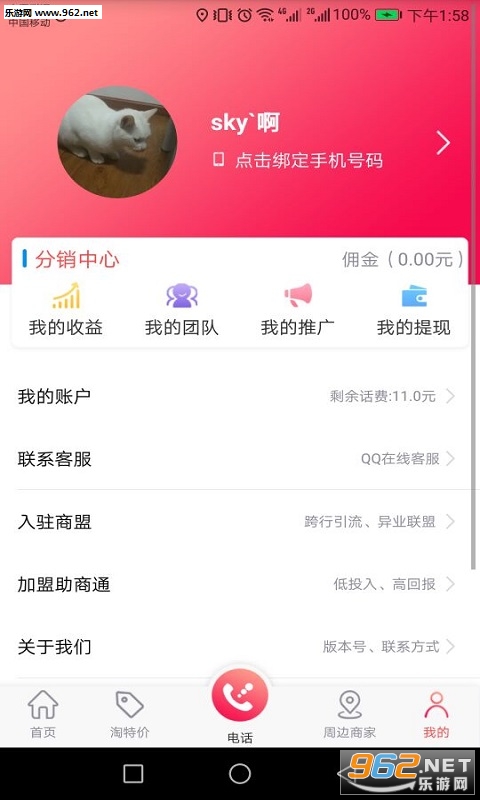Open the 加盟助商通 row
The width and height of the screenshot is (480, 800).
point(240,584)
